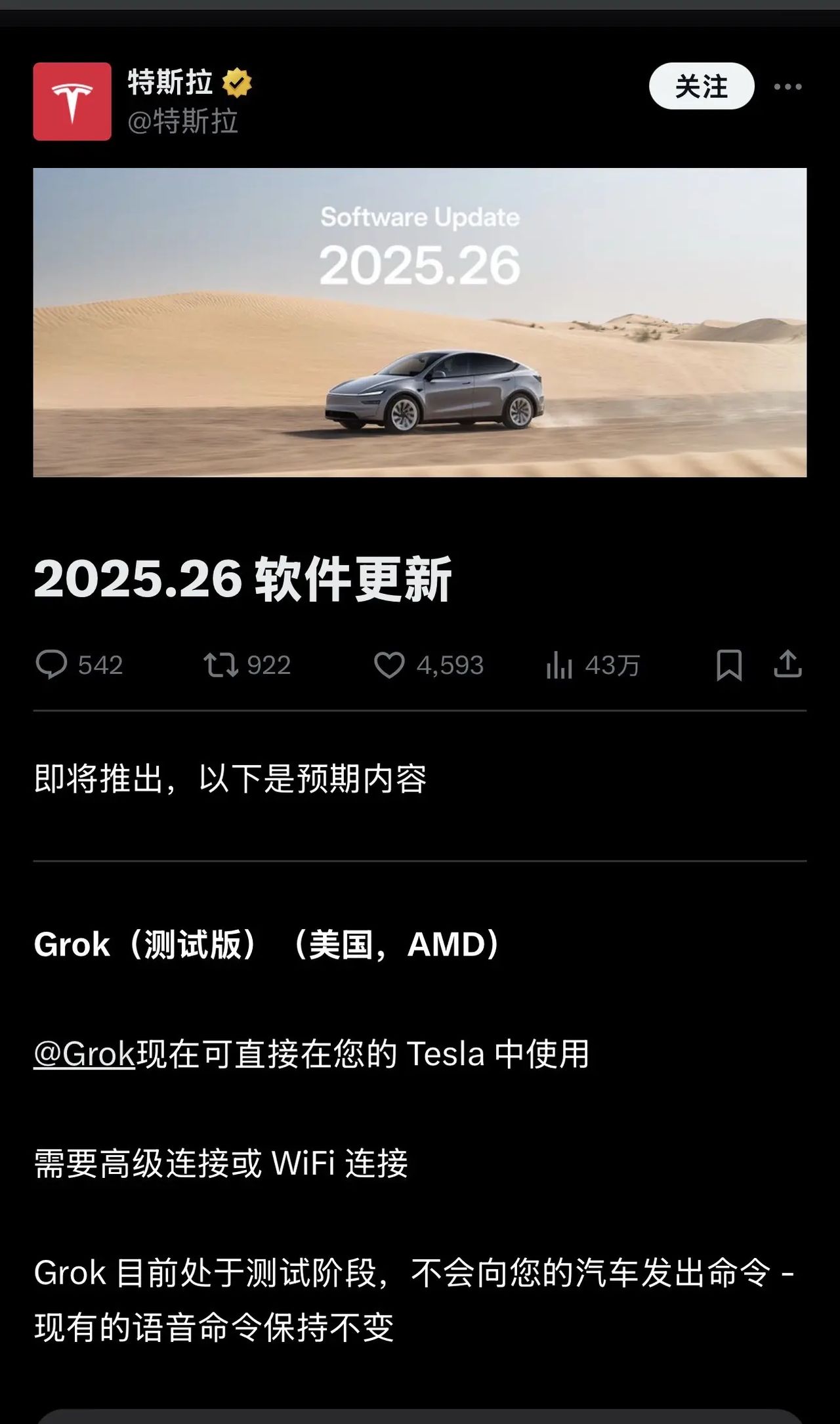View the Software Update 2025.26 image

pos(420,322)
